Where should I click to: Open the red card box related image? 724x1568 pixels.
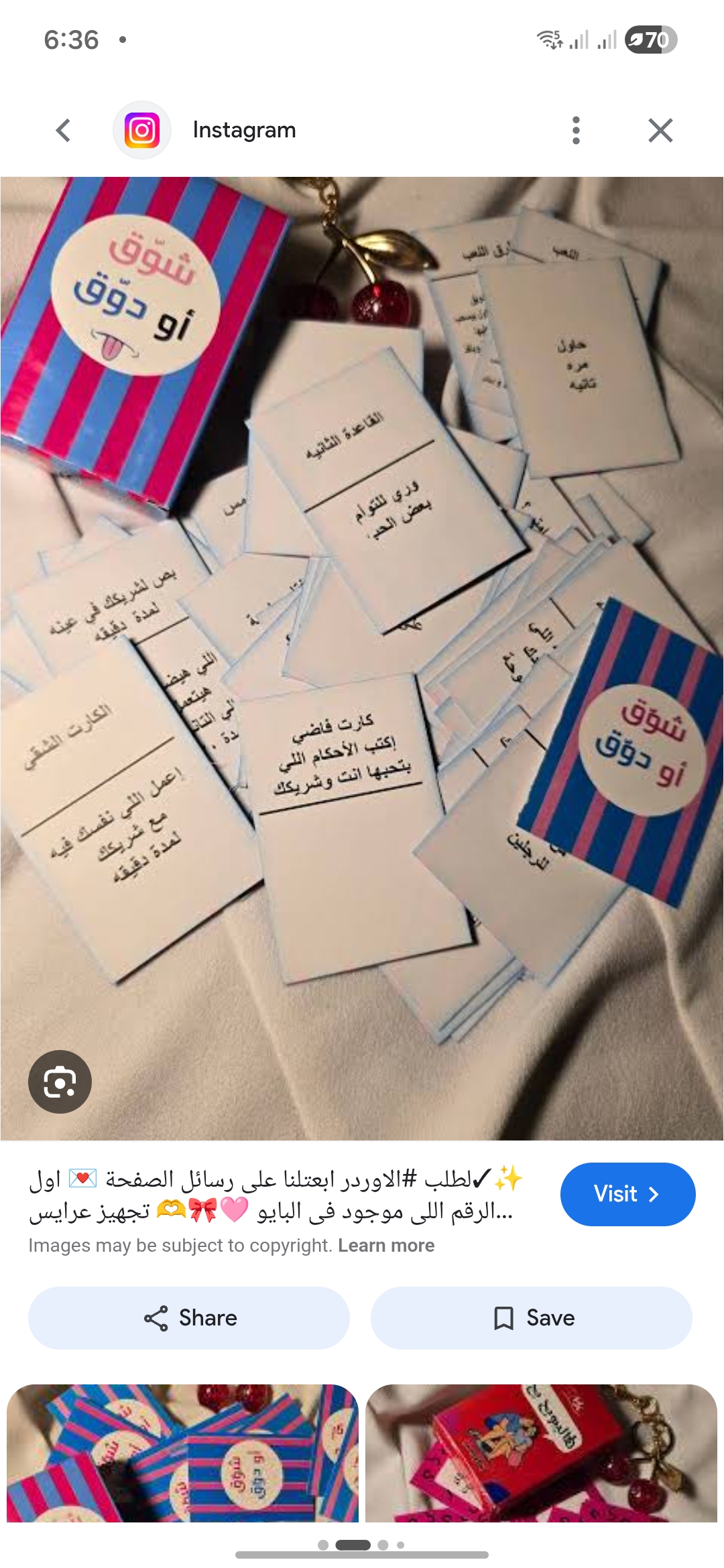(x=541, y=1453)
